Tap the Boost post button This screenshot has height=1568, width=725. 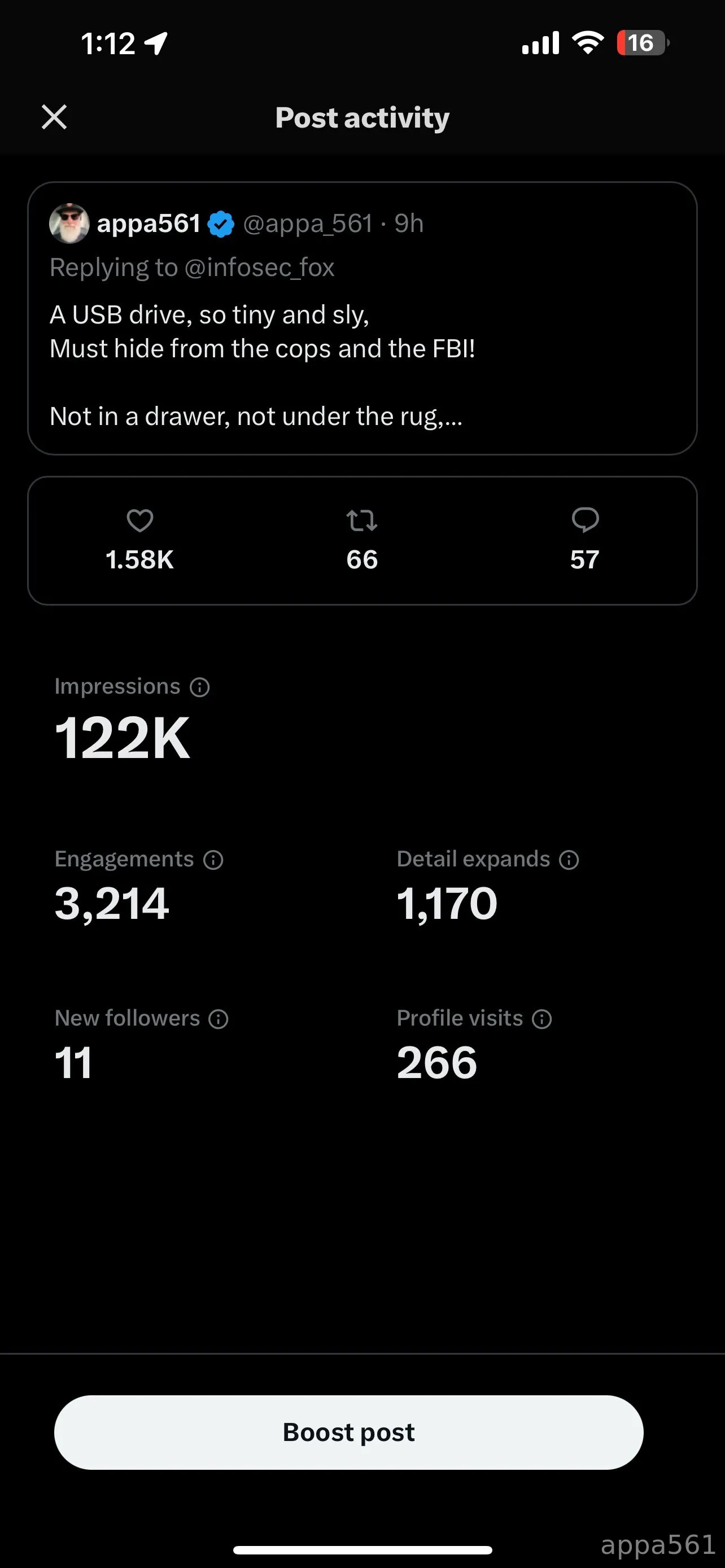tap(348, 1431)
